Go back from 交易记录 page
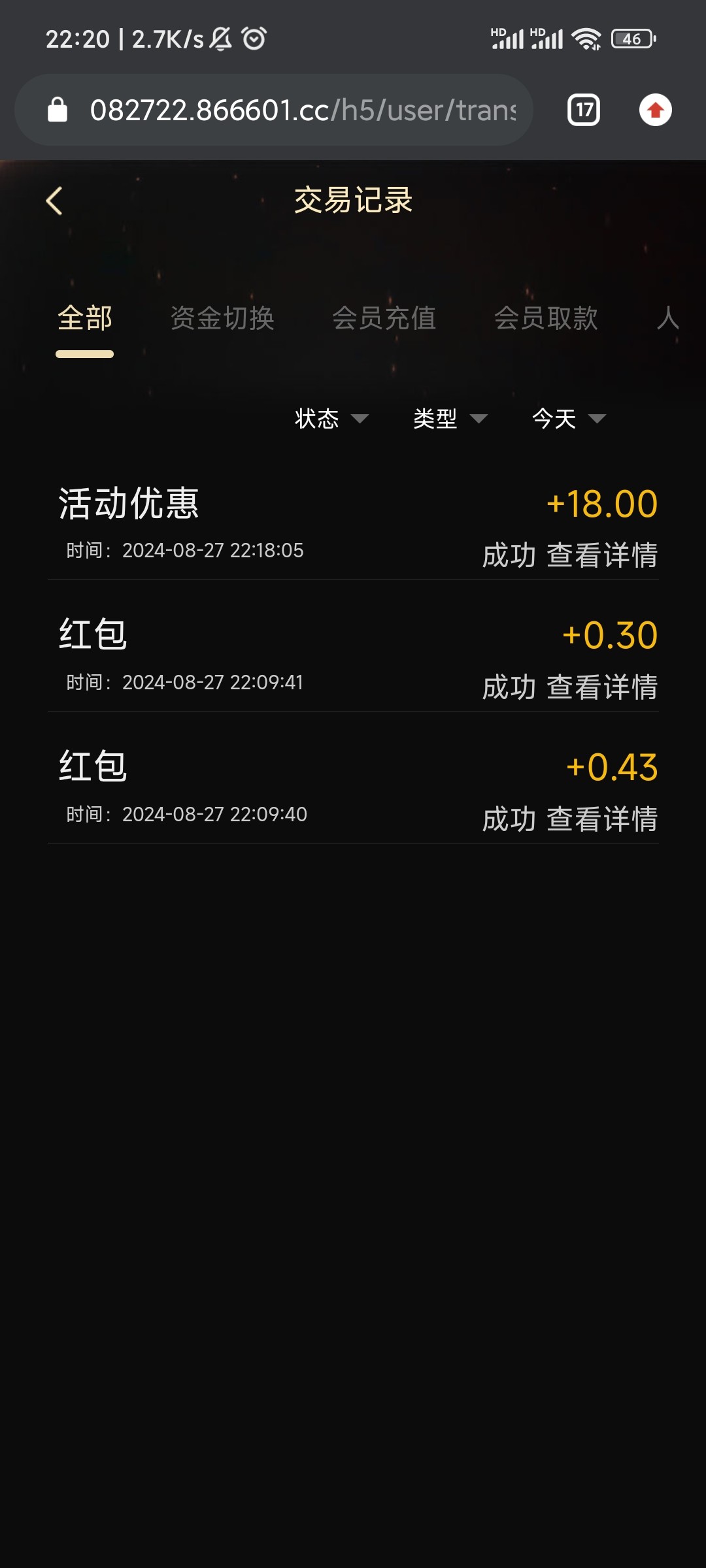 [54, 201]
